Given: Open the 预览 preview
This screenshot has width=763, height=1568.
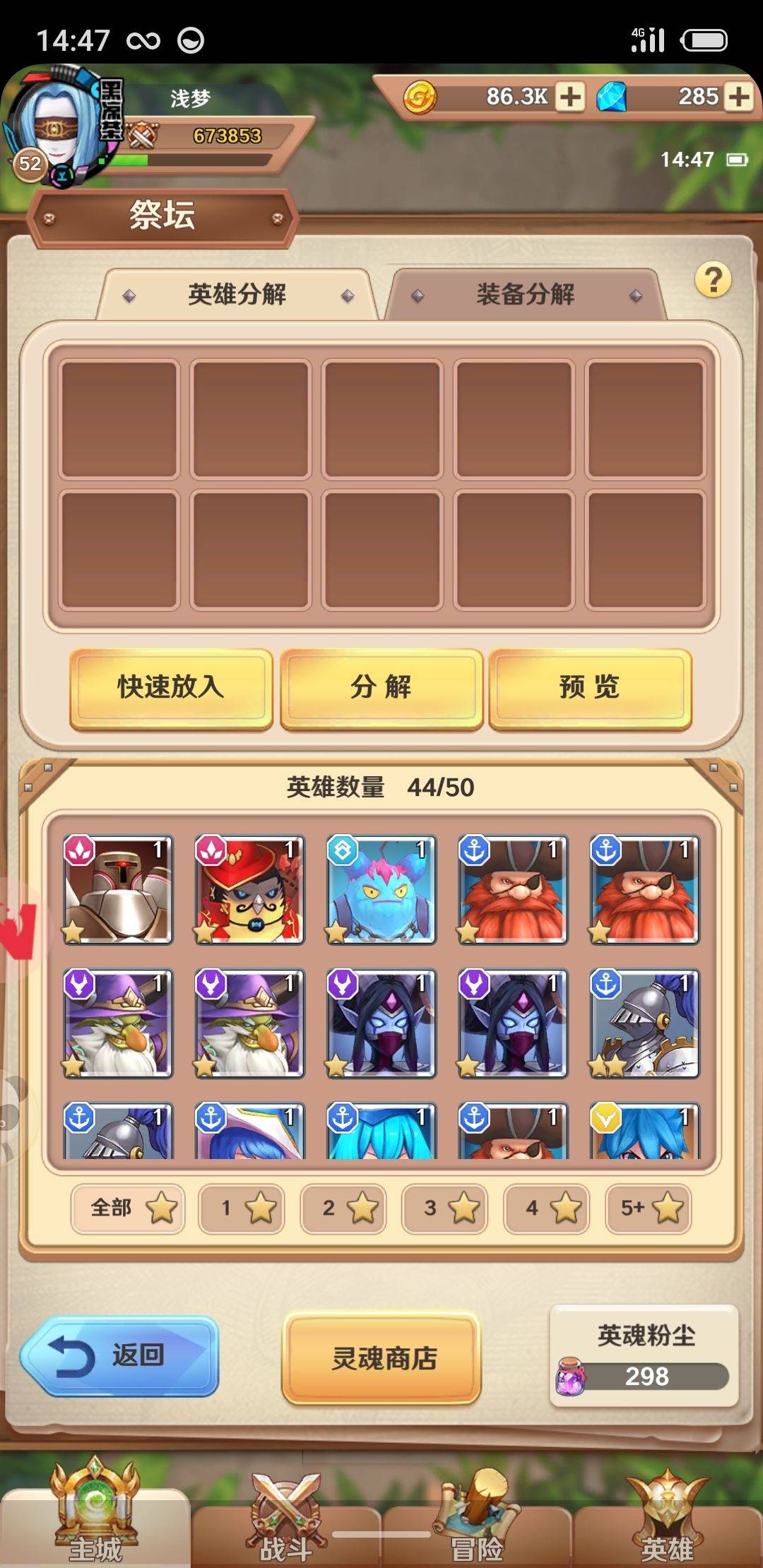Looking at the screenshot, I should pyautogui.click(x=590, y=687).
